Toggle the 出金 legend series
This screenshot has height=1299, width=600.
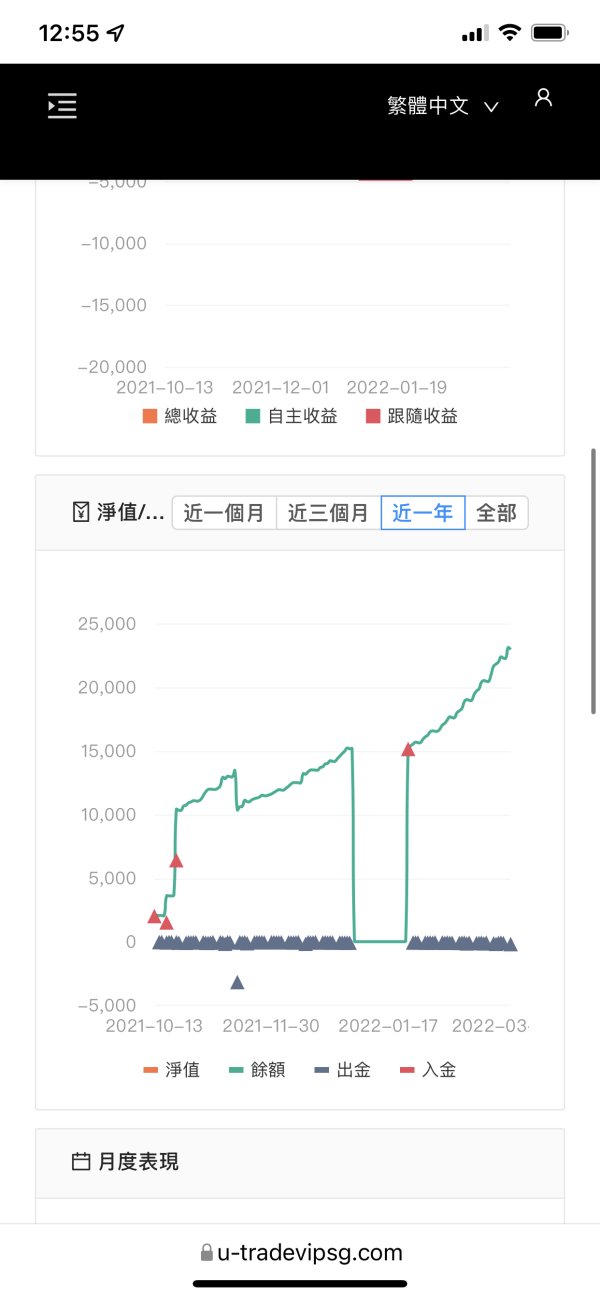pyautogui.click(x=342, y=1070)
